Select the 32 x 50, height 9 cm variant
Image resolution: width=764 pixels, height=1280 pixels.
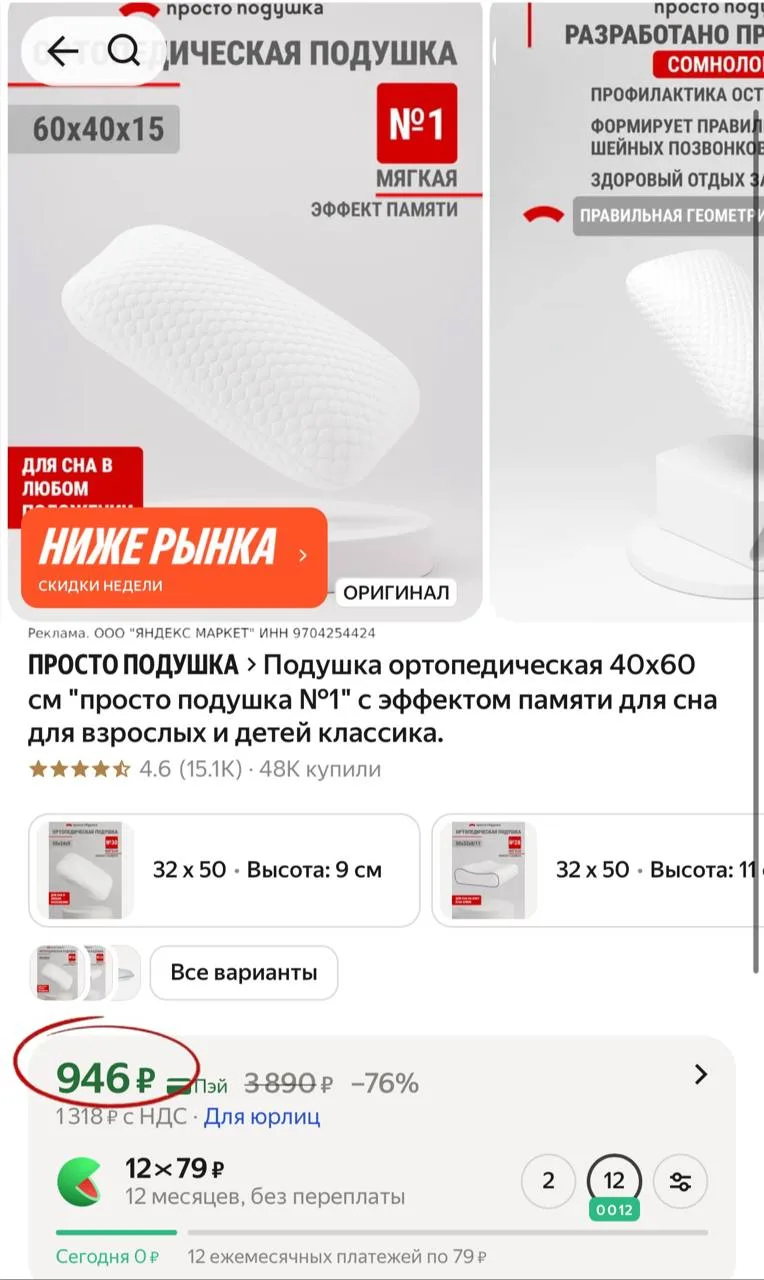point(224,870)
